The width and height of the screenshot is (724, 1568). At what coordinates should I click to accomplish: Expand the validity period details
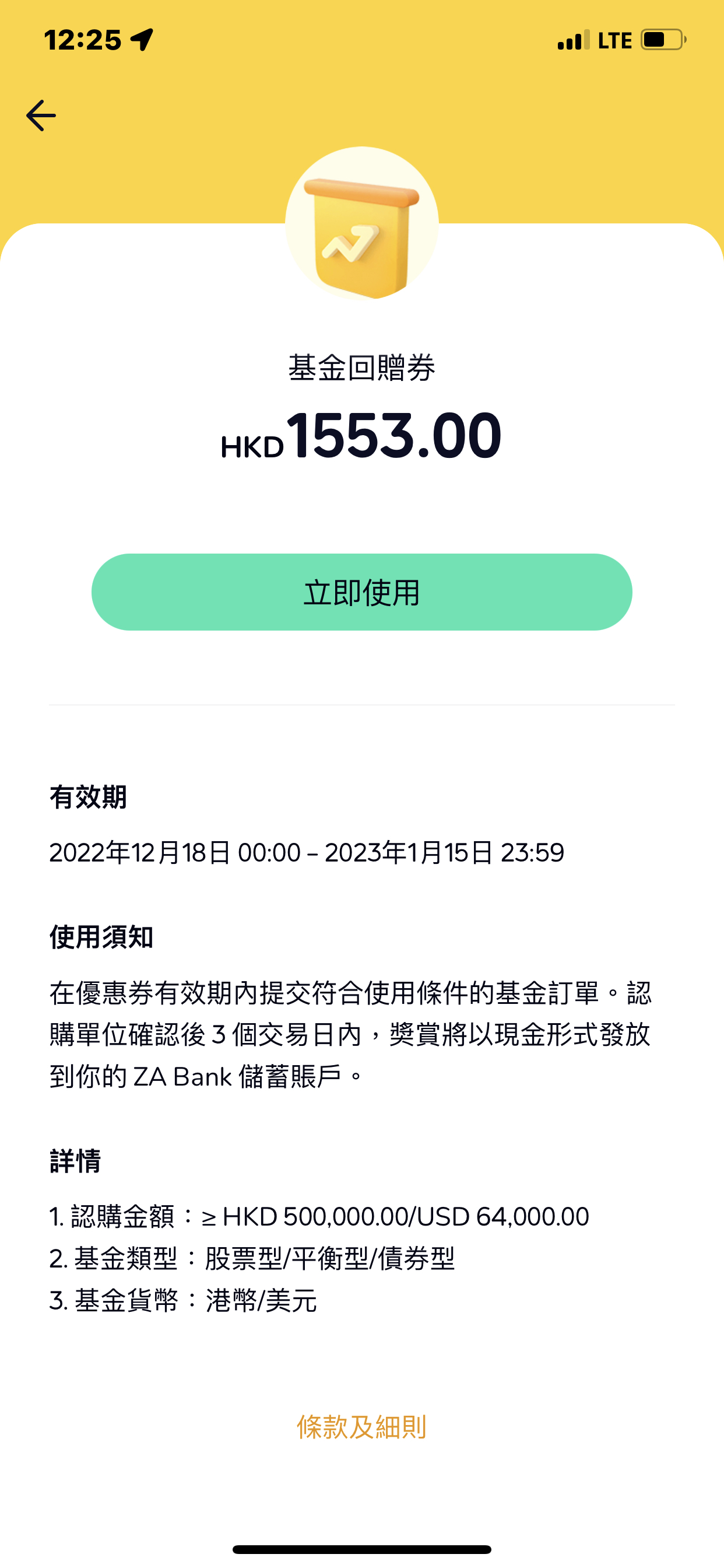(x=307, y=852)
